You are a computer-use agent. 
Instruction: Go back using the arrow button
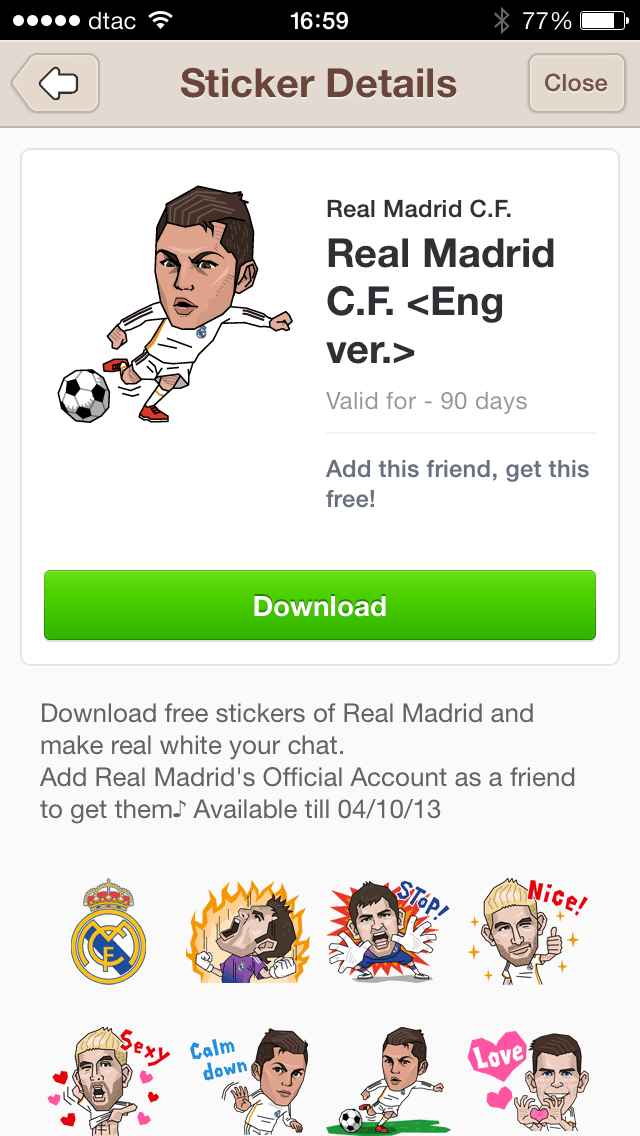coord(57,84)
